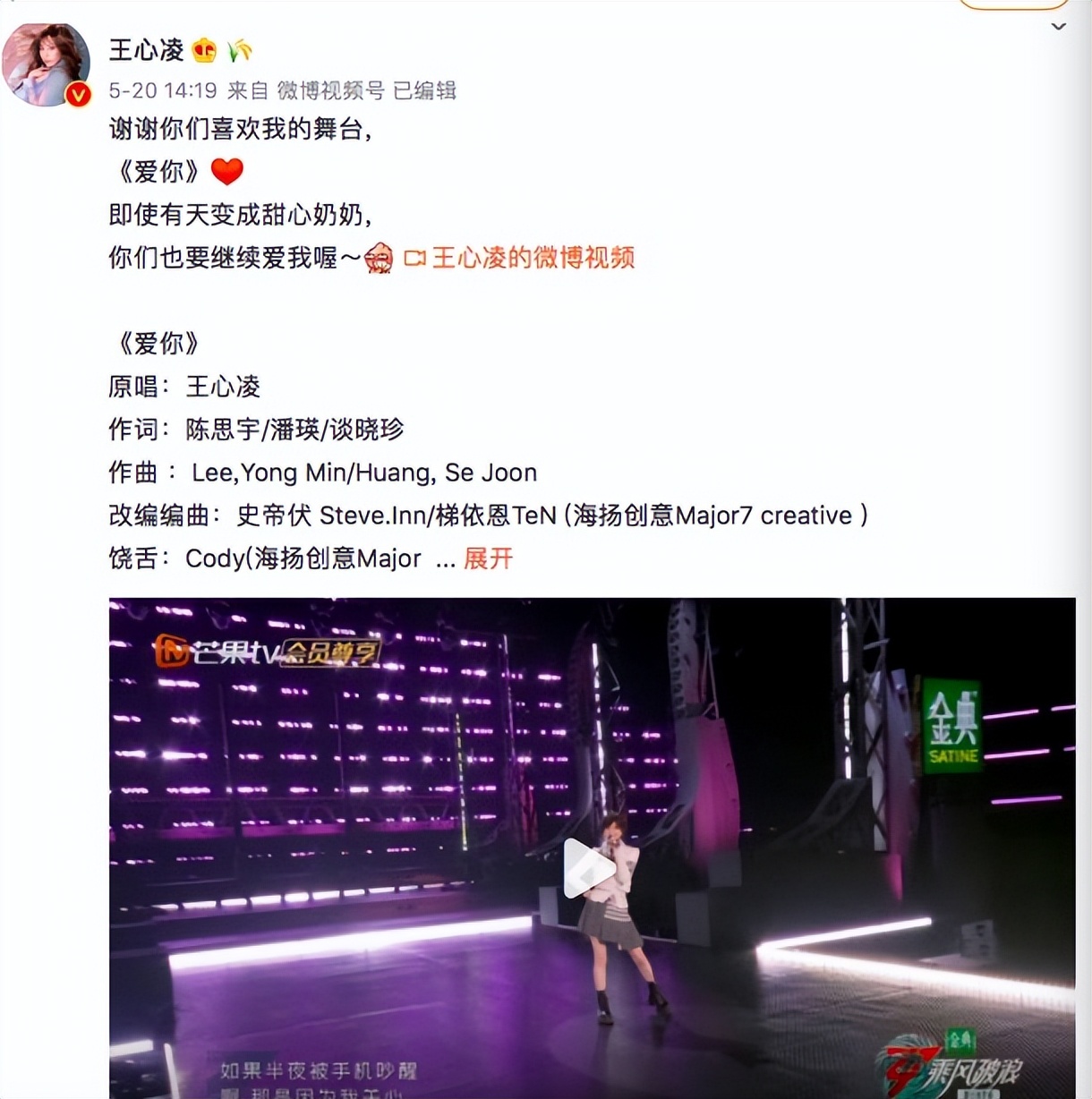Tap the 微博视频号 source link

[330, 90]
